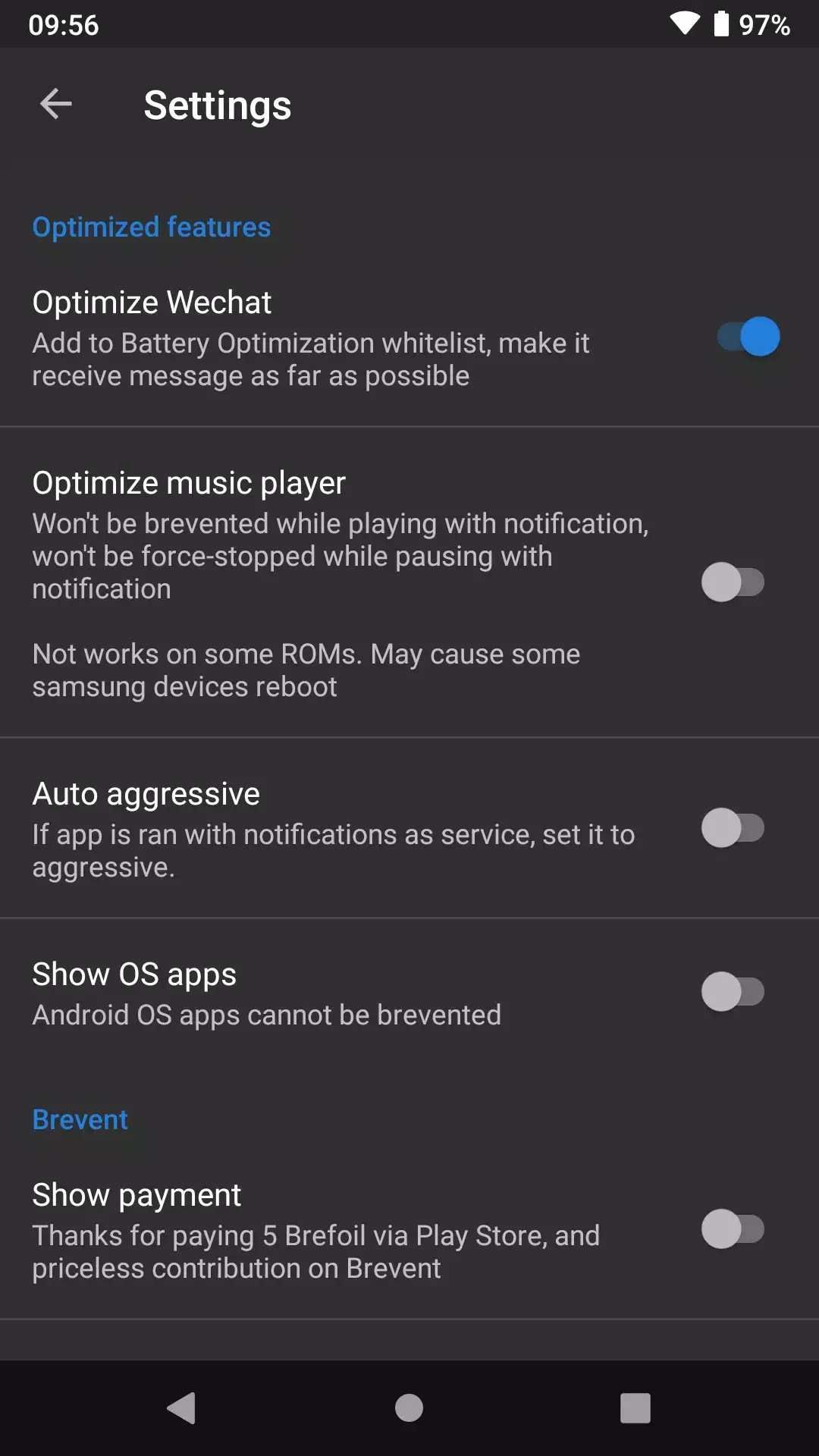The image size is (819, 1456).
Task: Tap the Brevent section header
Action: (80, 1119)
